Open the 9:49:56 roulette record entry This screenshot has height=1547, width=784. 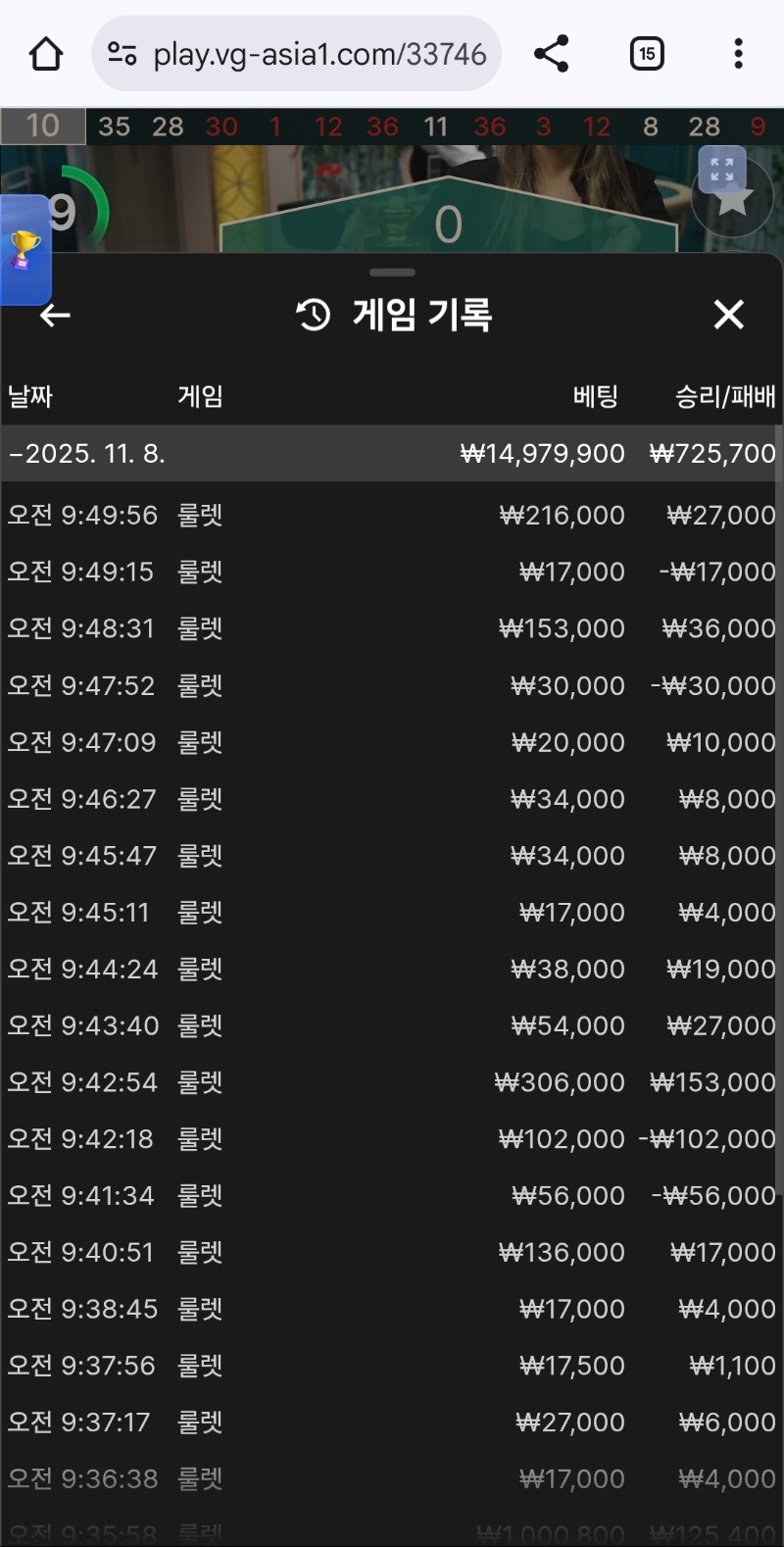coord(392,515)
